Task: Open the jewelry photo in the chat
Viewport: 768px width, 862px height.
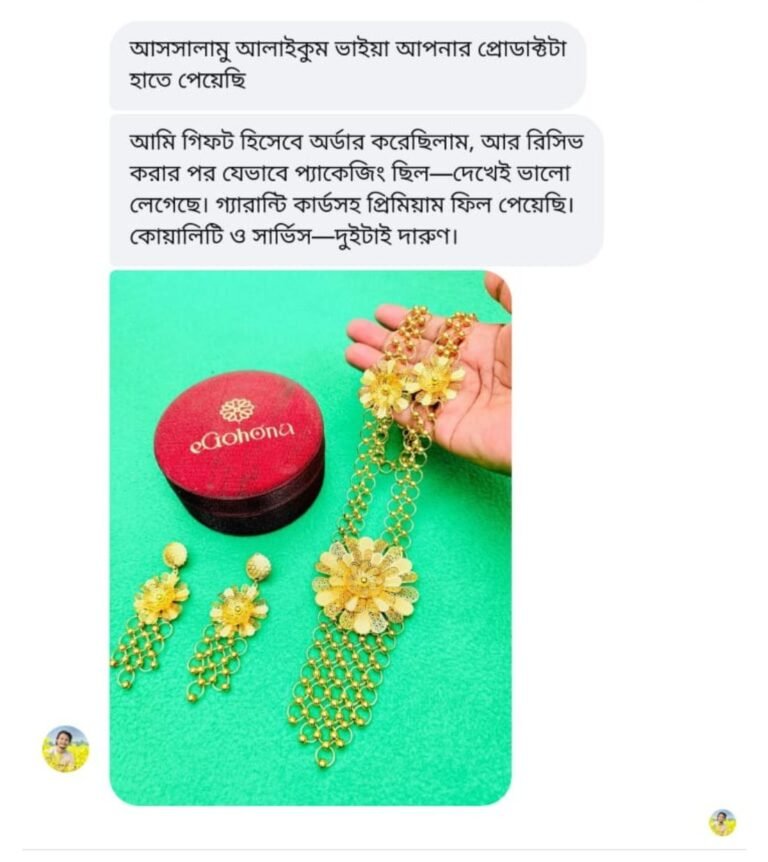Action: [x=310, y=537]
